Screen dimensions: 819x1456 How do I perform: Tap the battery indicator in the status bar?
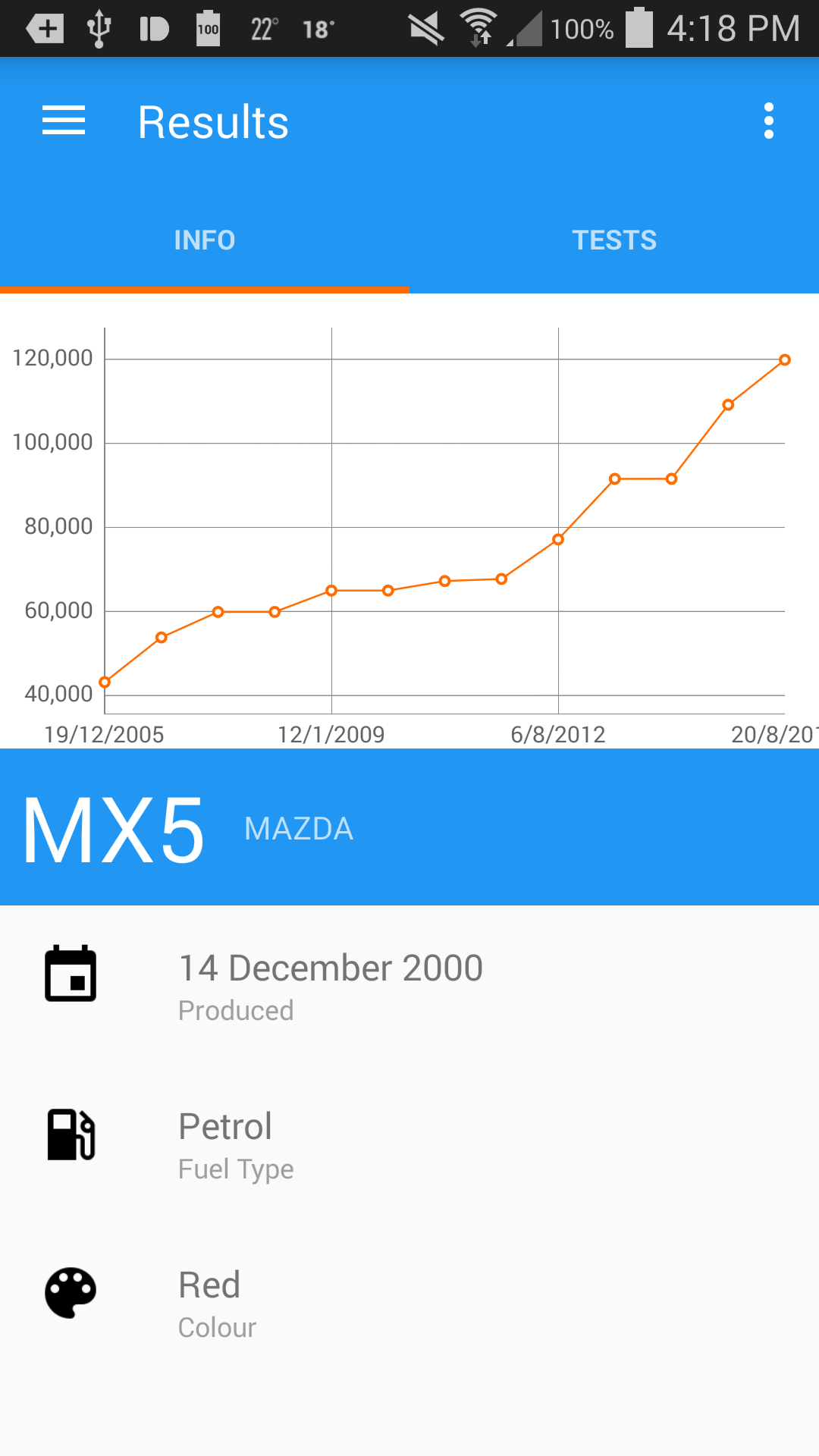[639, 29]
